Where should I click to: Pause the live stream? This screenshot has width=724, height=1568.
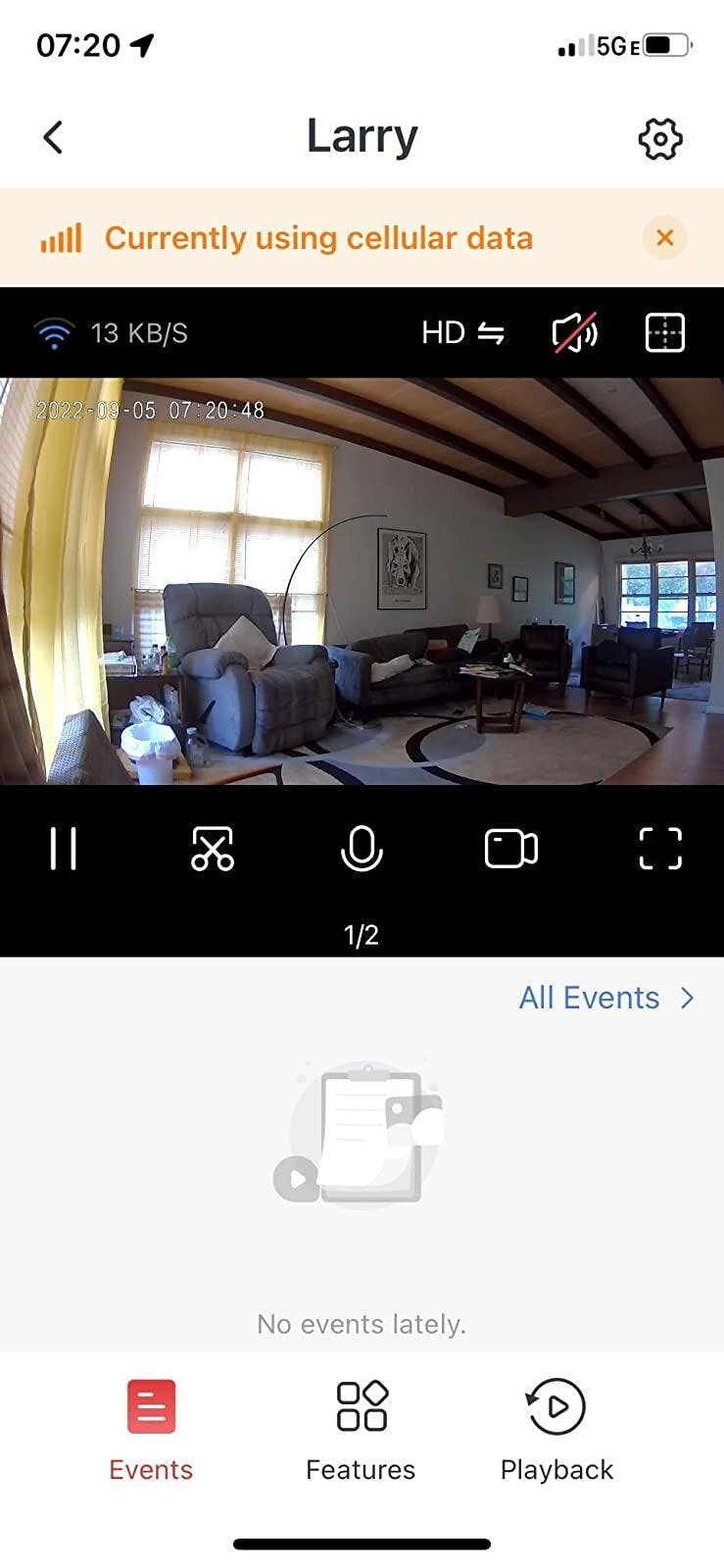pos(64,849)
